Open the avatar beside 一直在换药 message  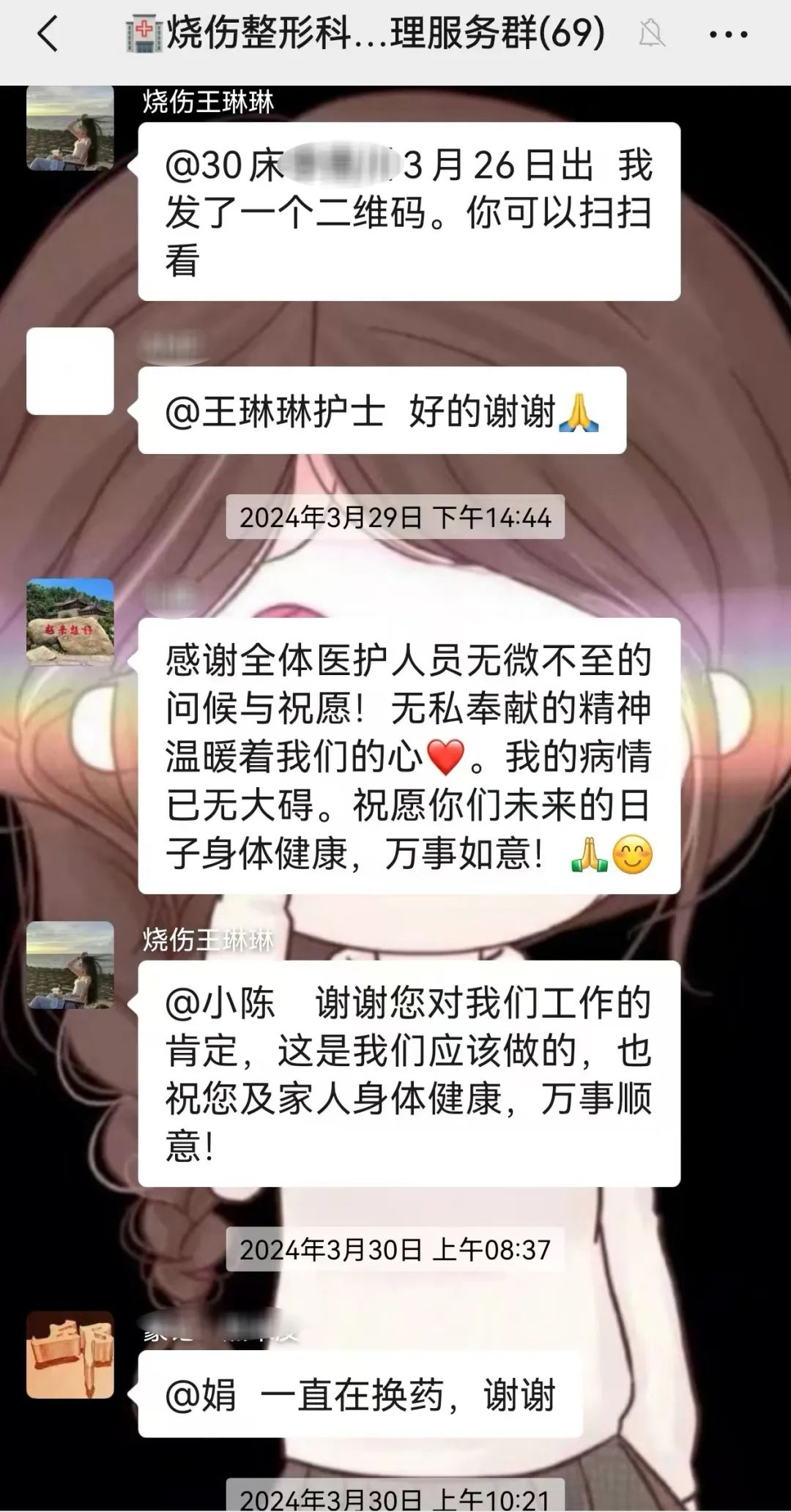pos(70,1355)
